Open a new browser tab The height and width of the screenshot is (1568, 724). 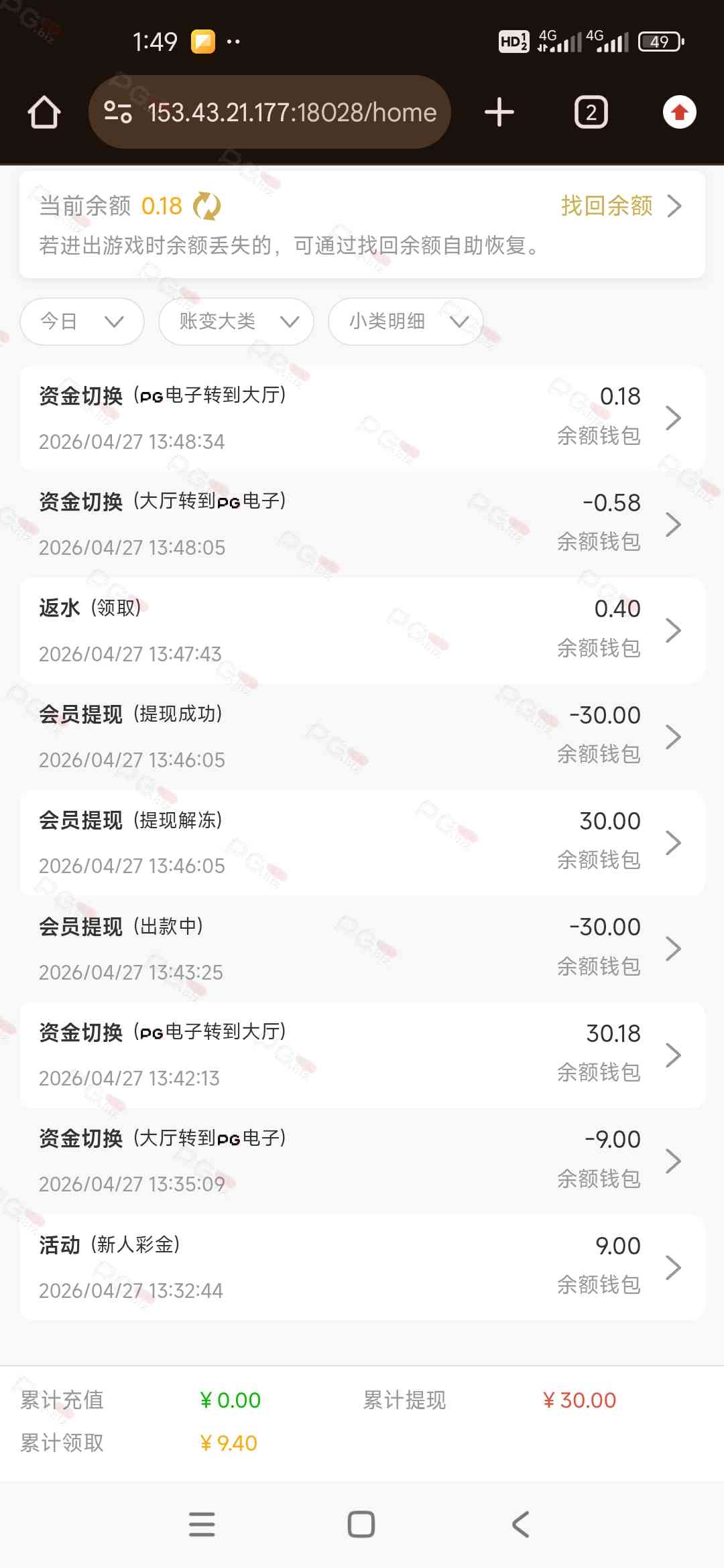tap(499, 113)
